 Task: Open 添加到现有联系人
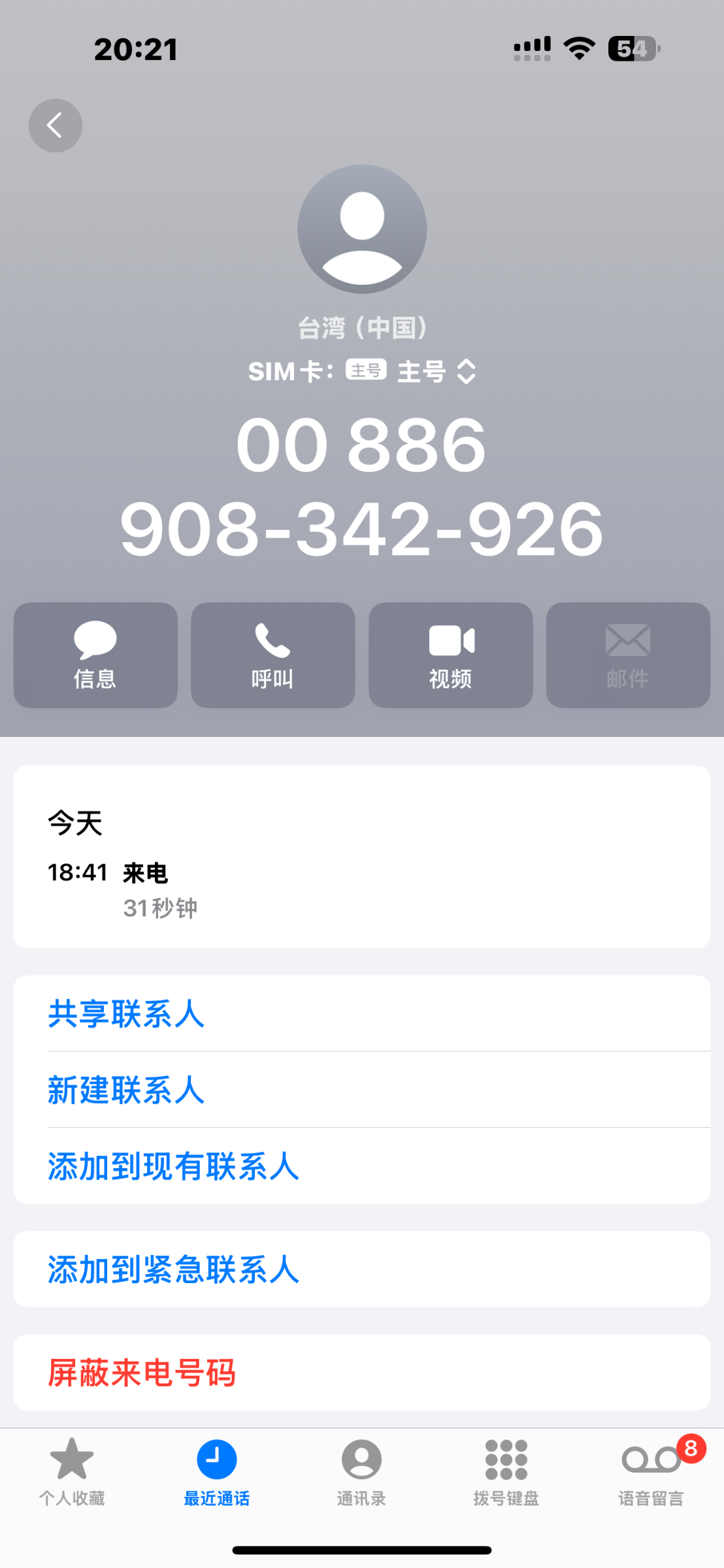(x=362, y=1166)
